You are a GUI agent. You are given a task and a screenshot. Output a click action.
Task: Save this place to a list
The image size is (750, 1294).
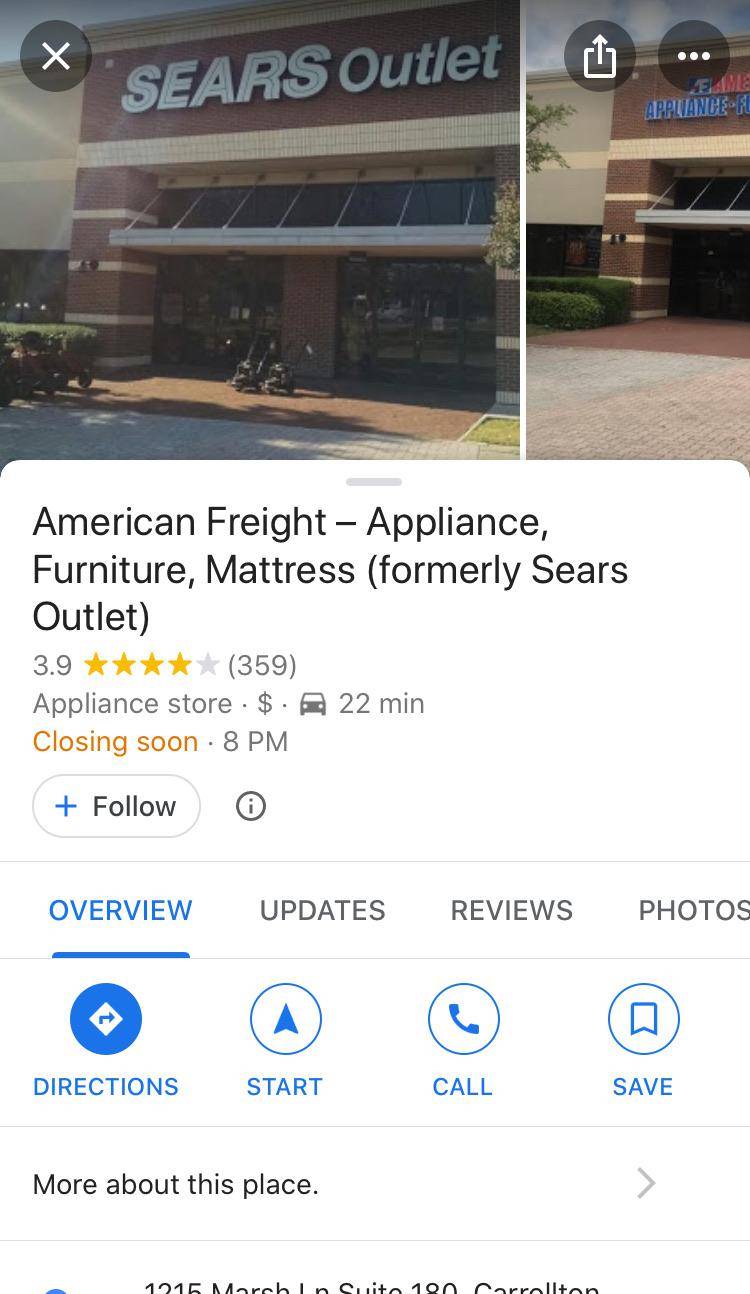(643, 1041)
